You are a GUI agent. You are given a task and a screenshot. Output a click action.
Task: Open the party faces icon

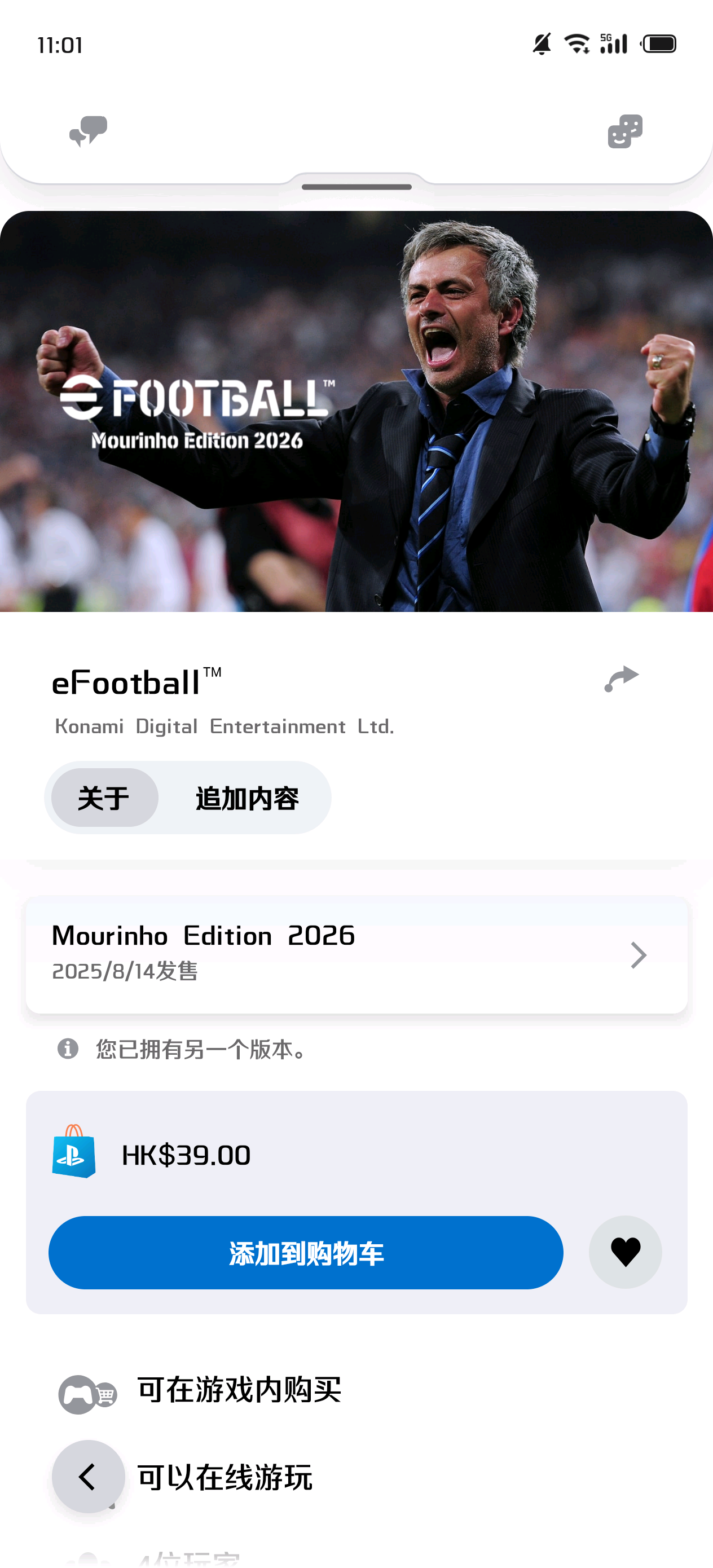[624, 131]
